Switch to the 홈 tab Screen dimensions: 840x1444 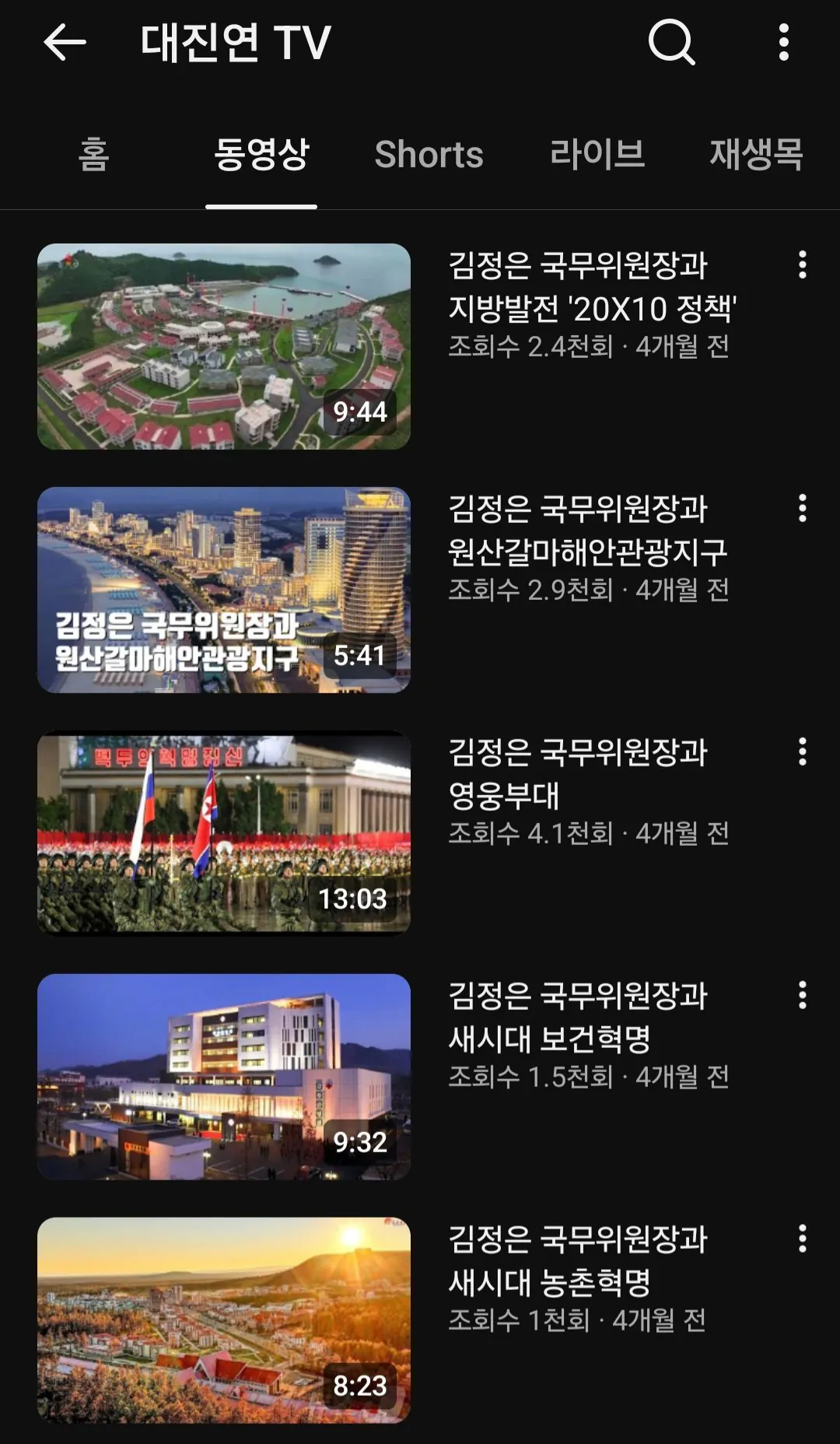(93, 154)
